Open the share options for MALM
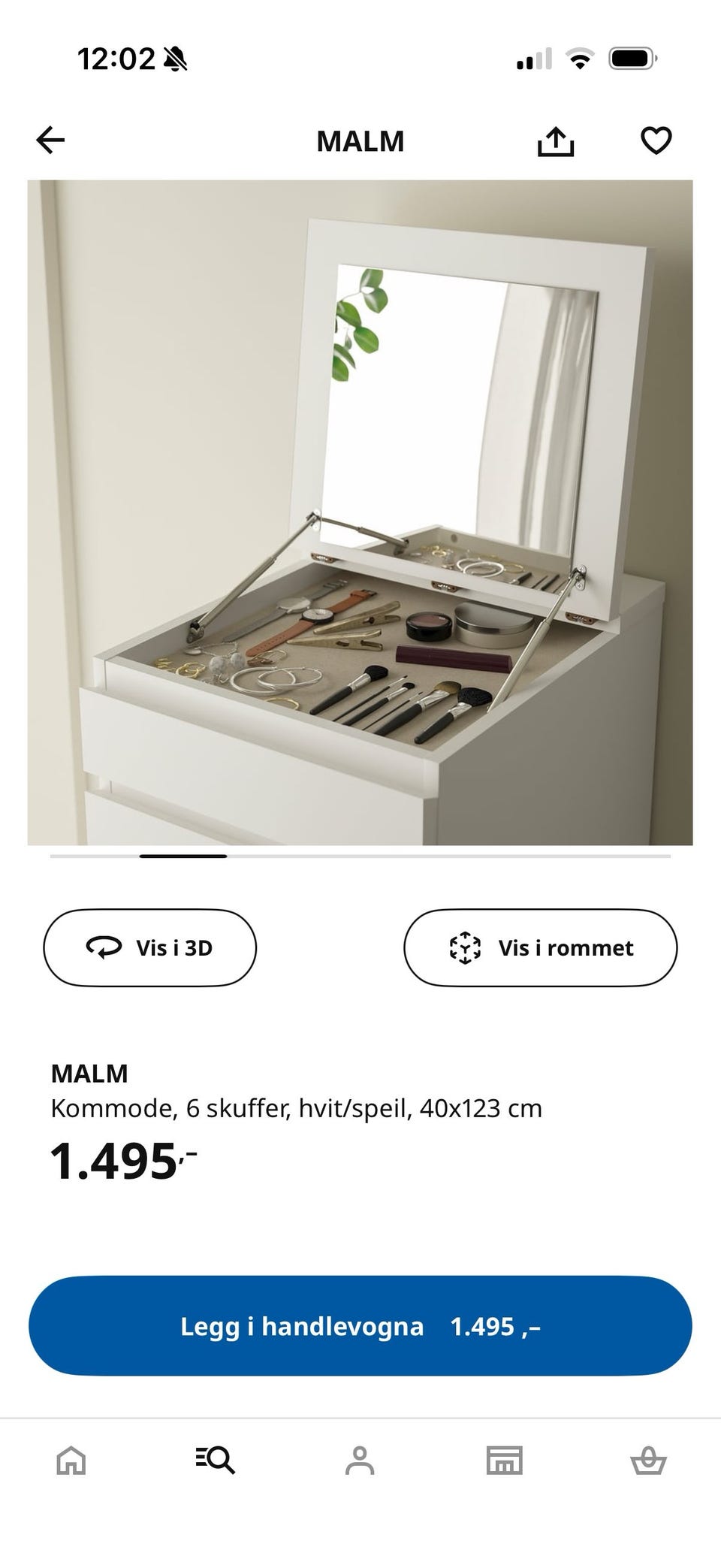 [556, 140]
